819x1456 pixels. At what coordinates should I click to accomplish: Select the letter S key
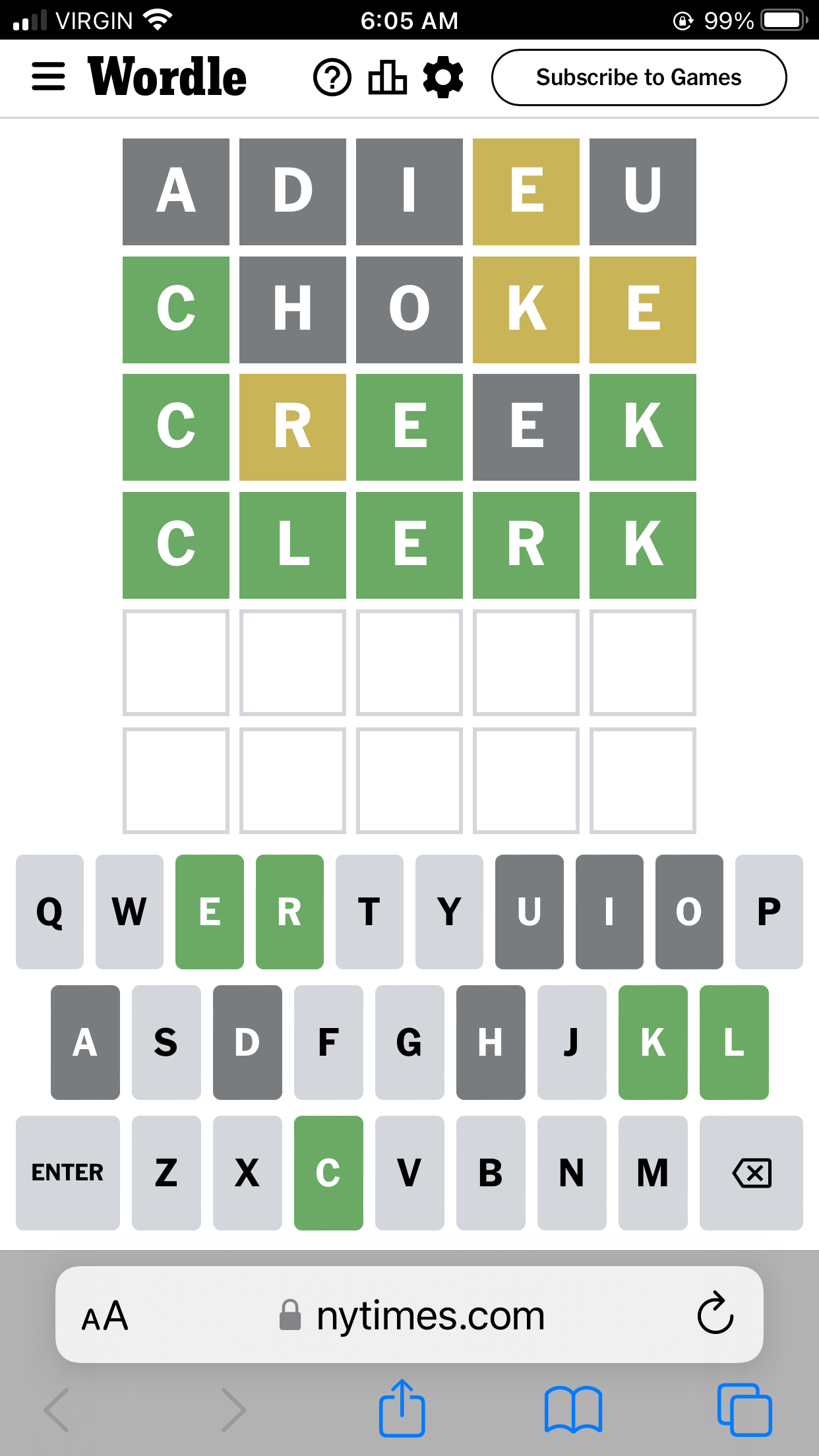(x=166, y=1043)
